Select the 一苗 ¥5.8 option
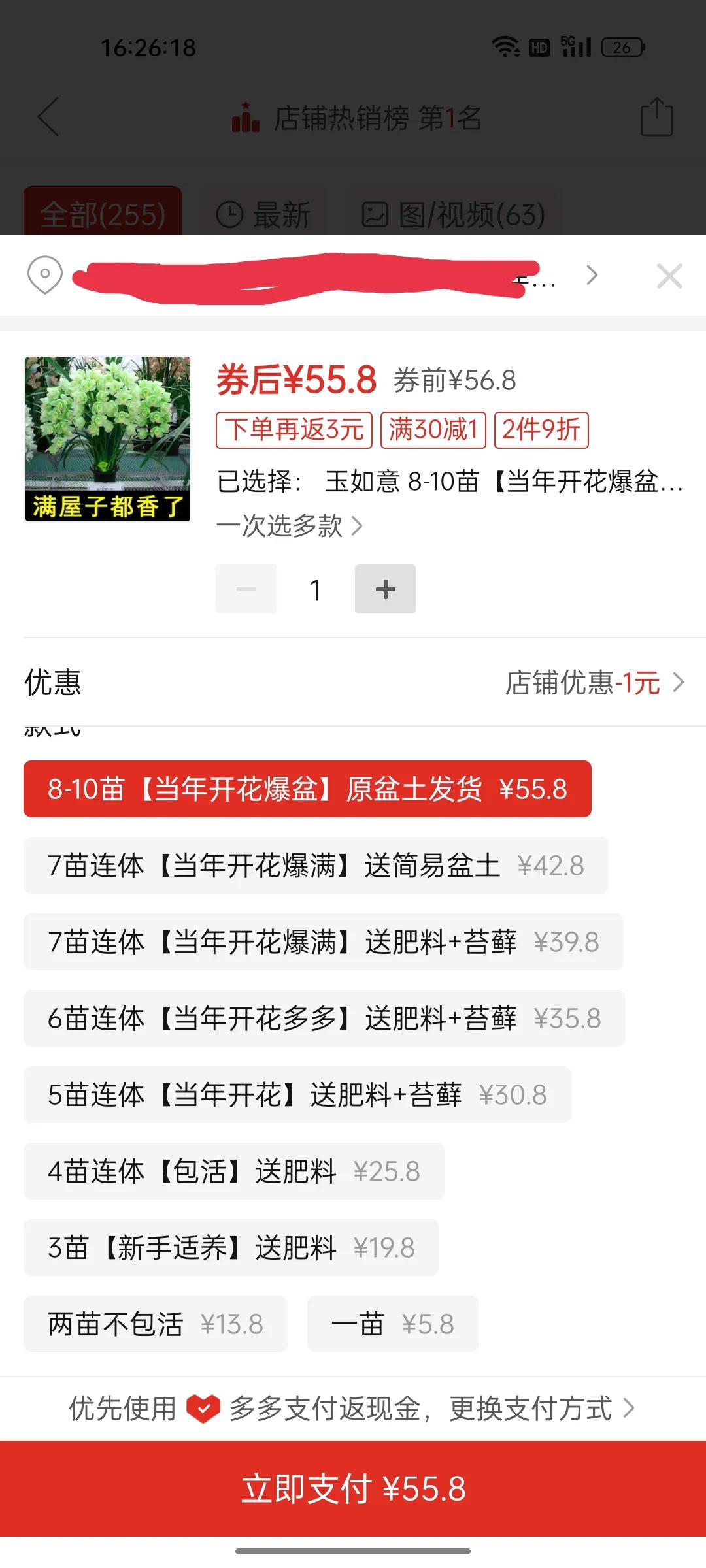 392,1324
